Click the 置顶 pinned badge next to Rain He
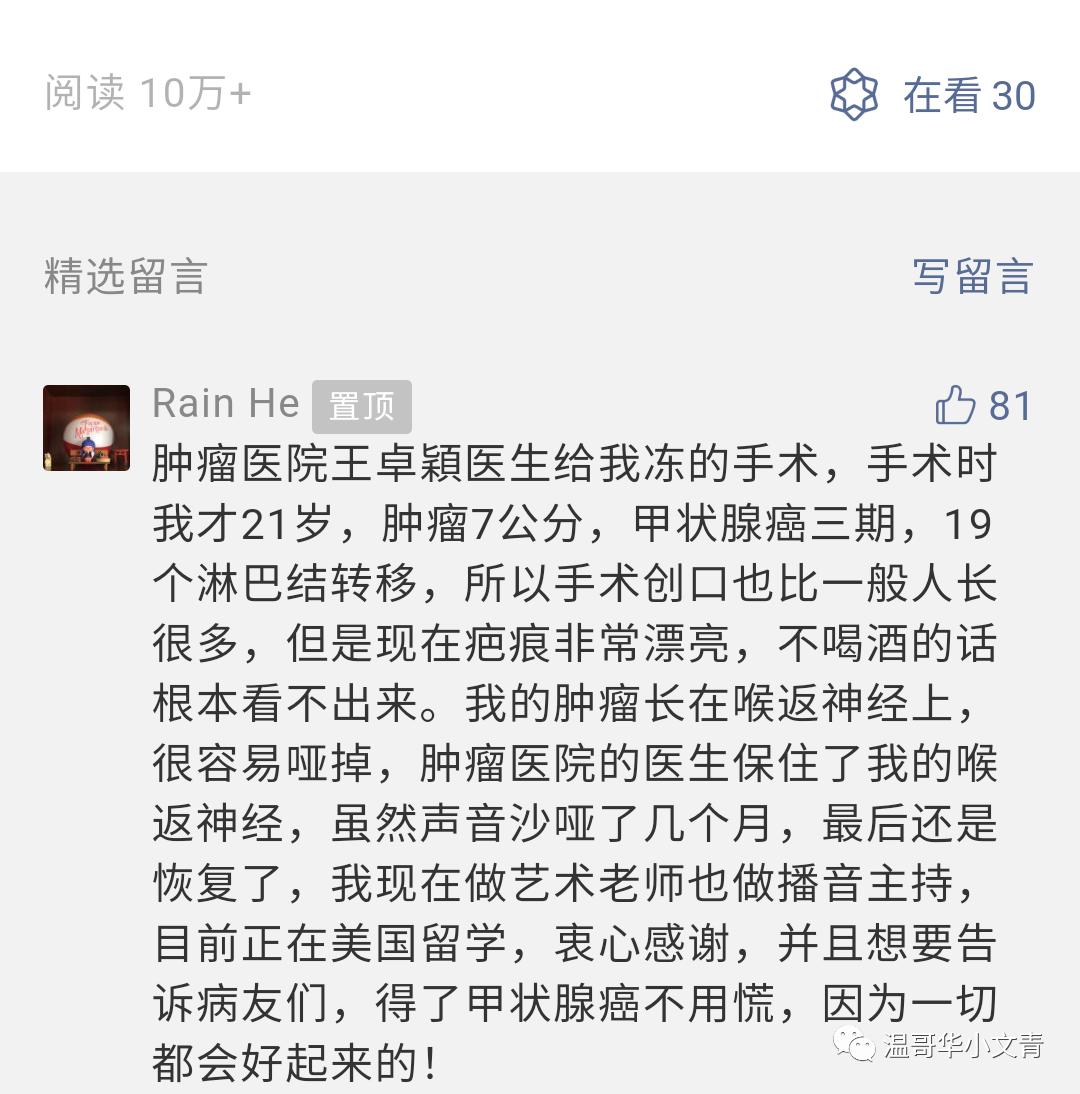1080x1094 pixels. tap(362, 406)
